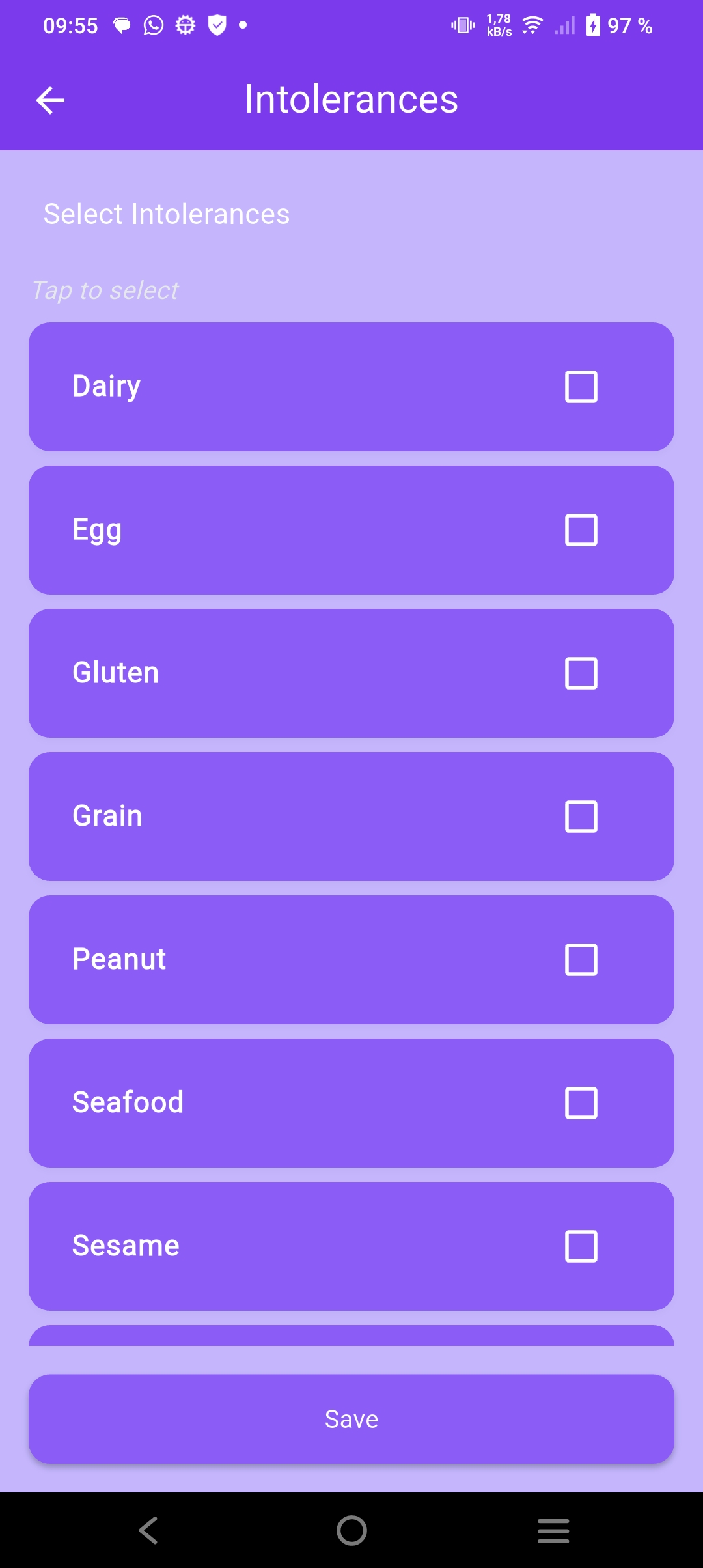703x1568 pixels.
Task: Toggle the Peanut intolerance on
Action: (x=581, y=959)
